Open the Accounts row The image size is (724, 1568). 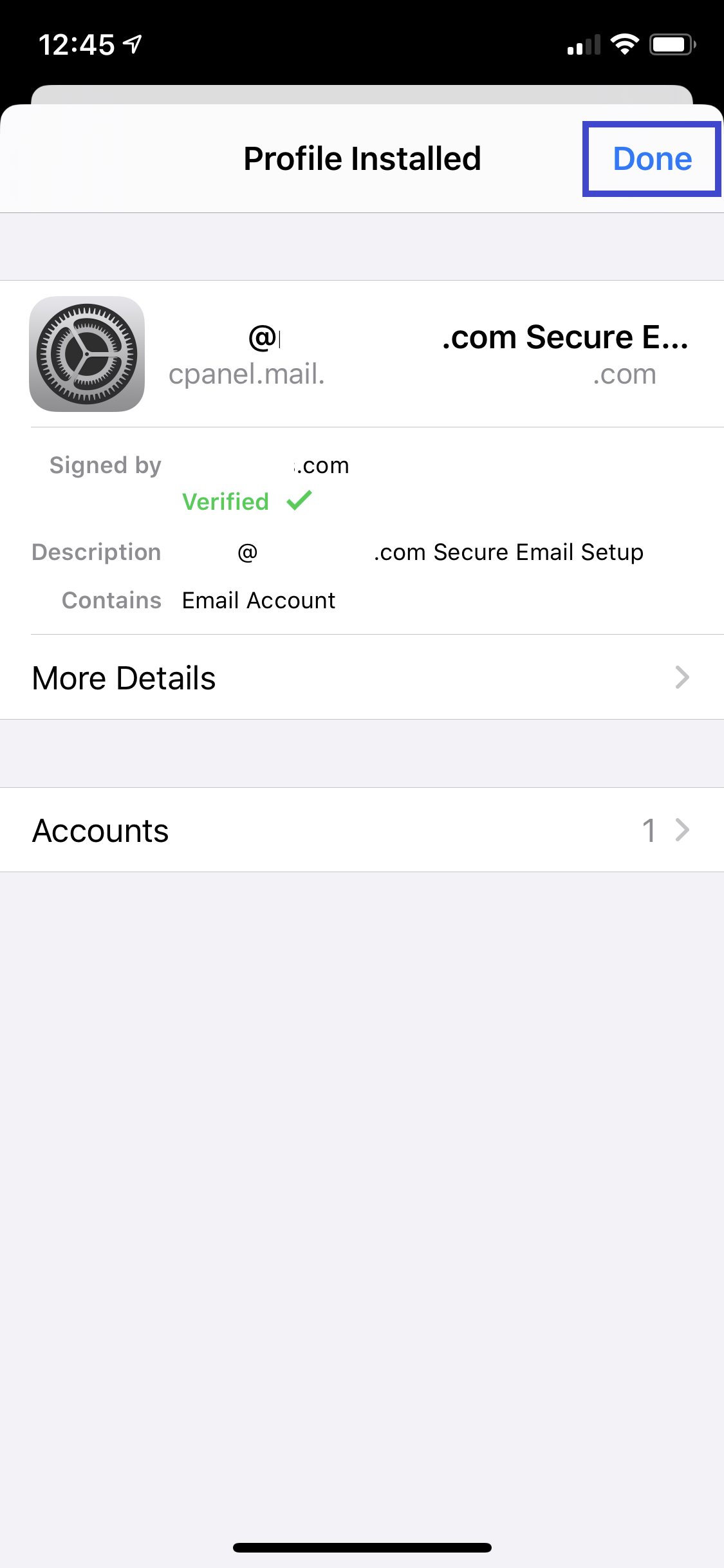362,830
